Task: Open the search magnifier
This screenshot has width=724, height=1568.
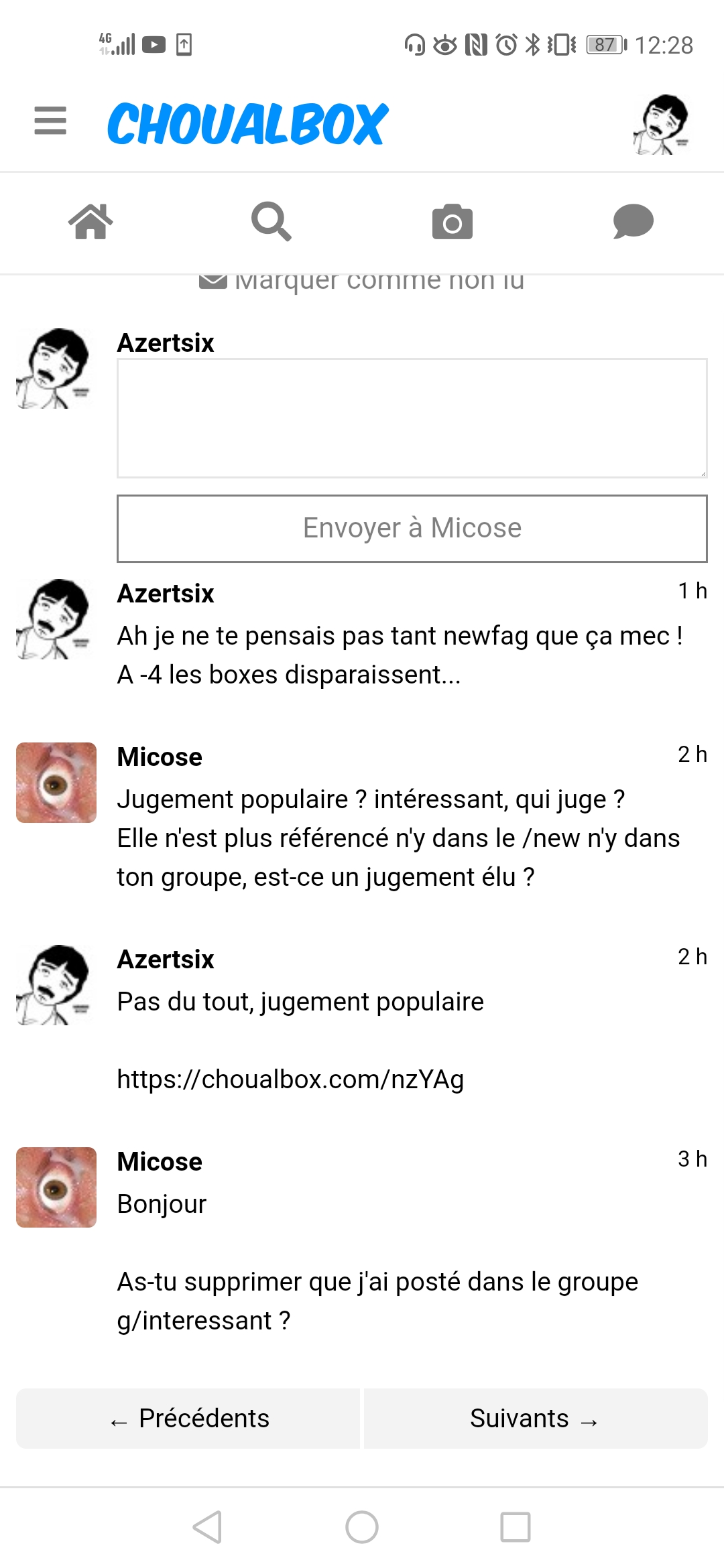Action: coord(271,222)
